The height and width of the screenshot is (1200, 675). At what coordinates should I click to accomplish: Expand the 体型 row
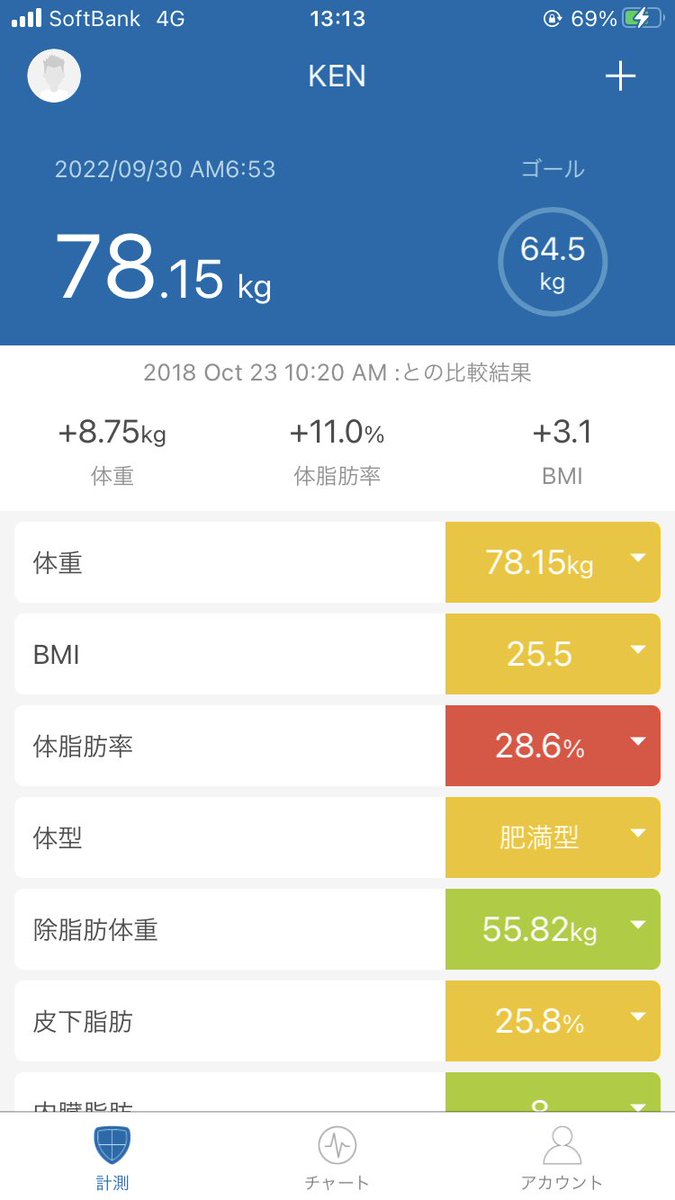point(337,838)
